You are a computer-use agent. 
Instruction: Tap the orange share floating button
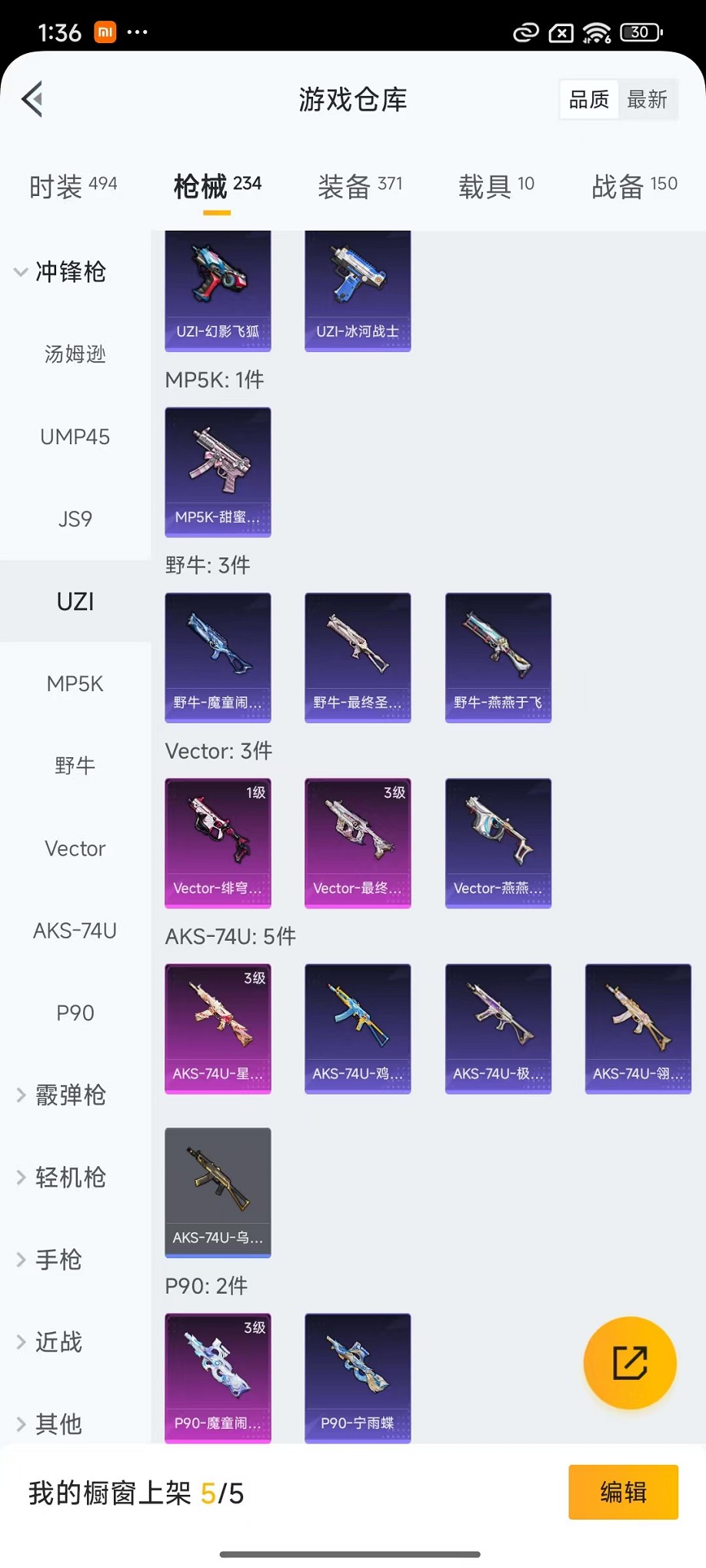click(630, 1363)
